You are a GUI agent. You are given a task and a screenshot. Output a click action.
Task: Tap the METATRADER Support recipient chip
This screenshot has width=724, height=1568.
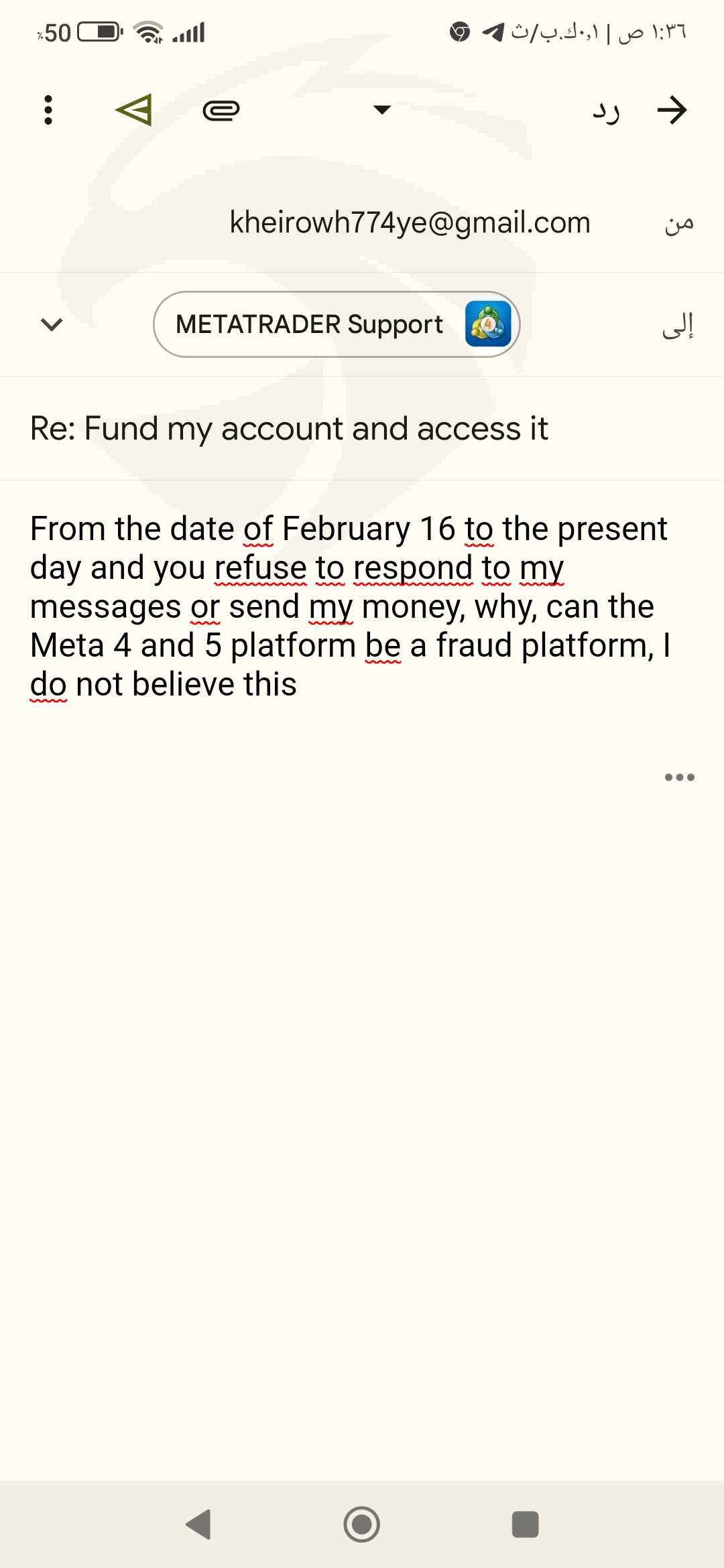(x=337, y=324)
